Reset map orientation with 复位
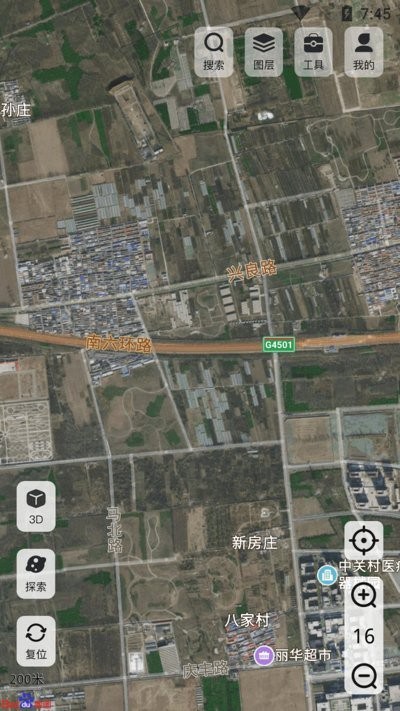Screen dimensions: 400x711 click(x=36, y=641)
